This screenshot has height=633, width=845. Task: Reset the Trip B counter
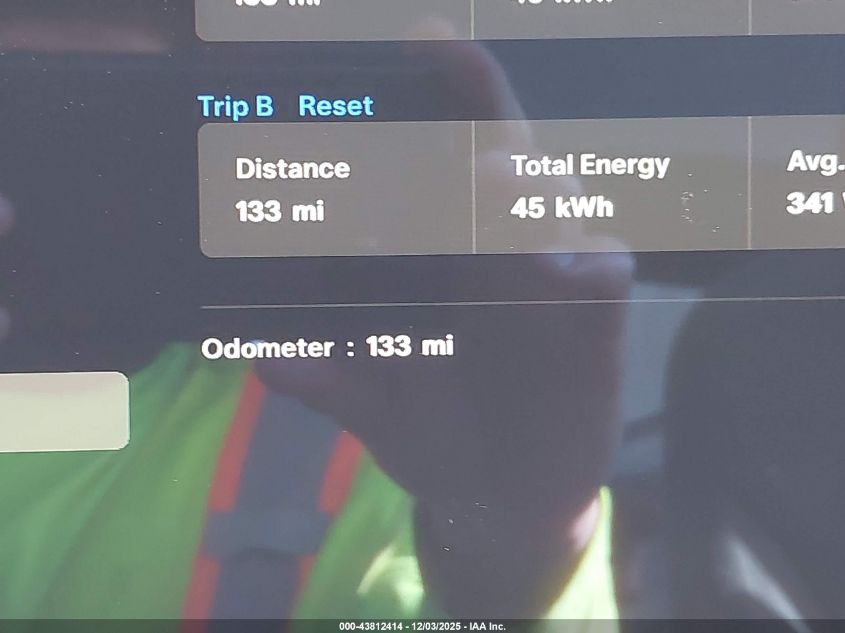click(x=336, y=106)
